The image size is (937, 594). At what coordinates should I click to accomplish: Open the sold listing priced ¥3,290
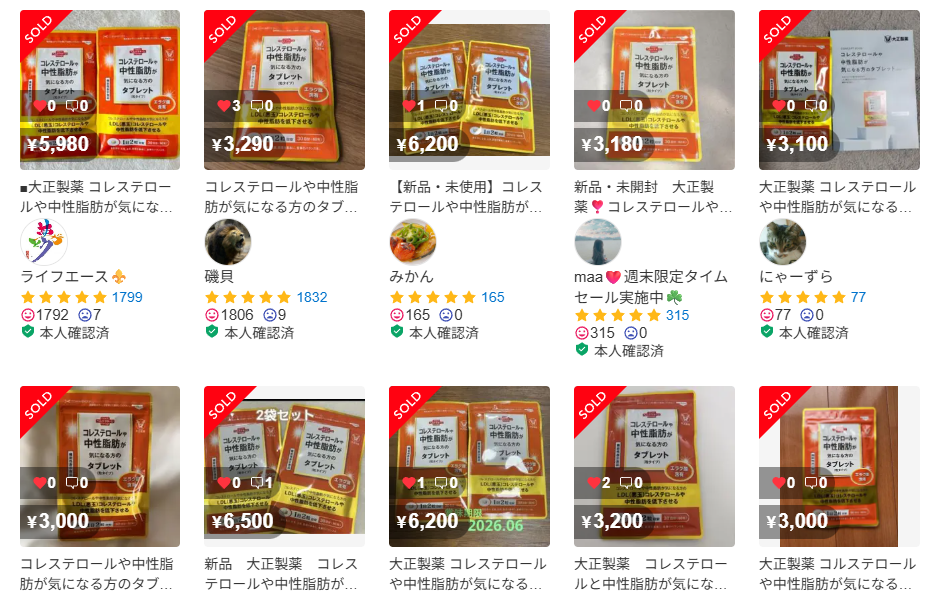(284, 90)
